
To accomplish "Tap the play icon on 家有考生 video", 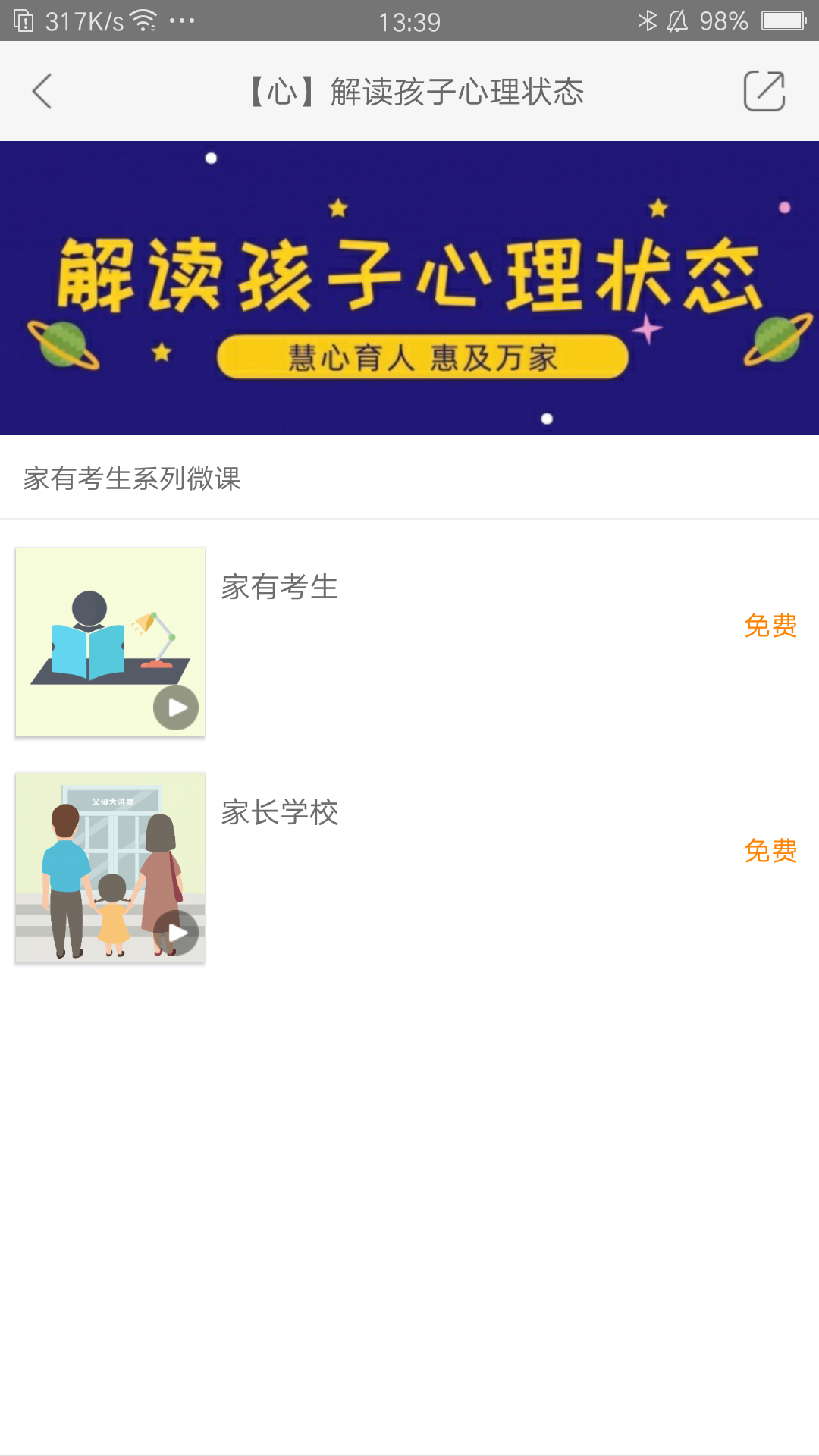I will 176,706.
